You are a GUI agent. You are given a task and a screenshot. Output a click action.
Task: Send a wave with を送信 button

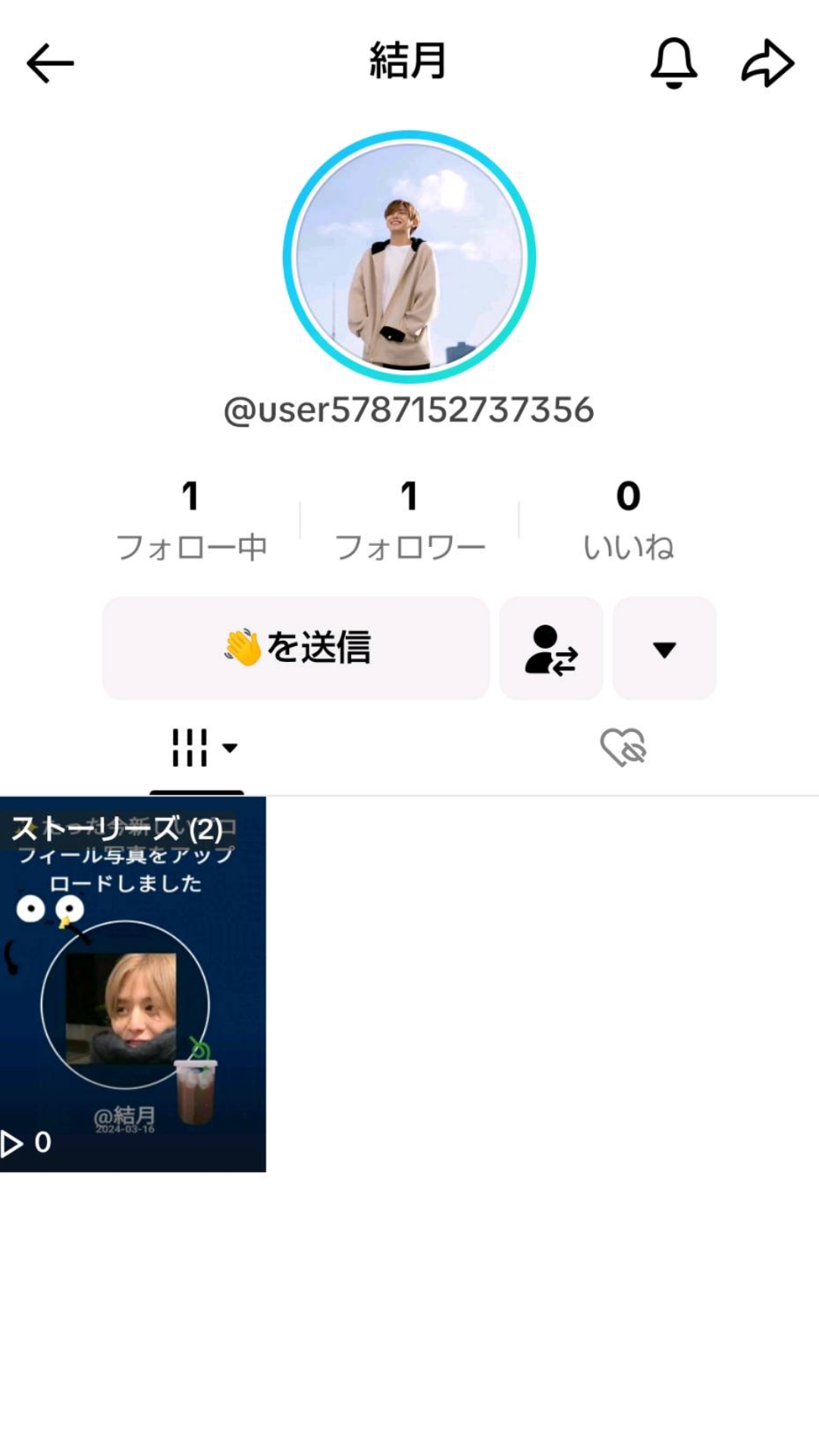click(x=296, y=648)
